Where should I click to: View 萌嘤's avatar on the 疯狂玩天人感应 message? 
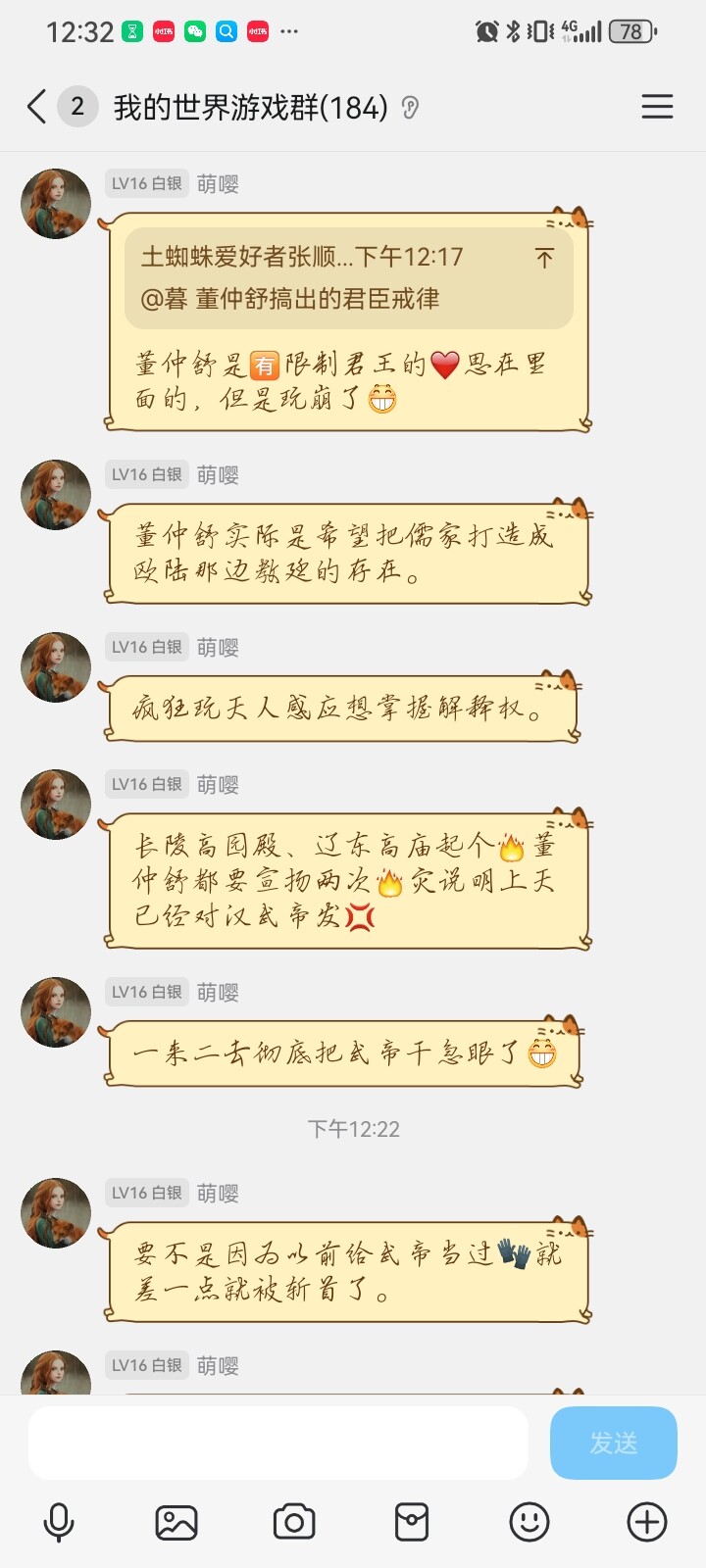click(56, 667)
